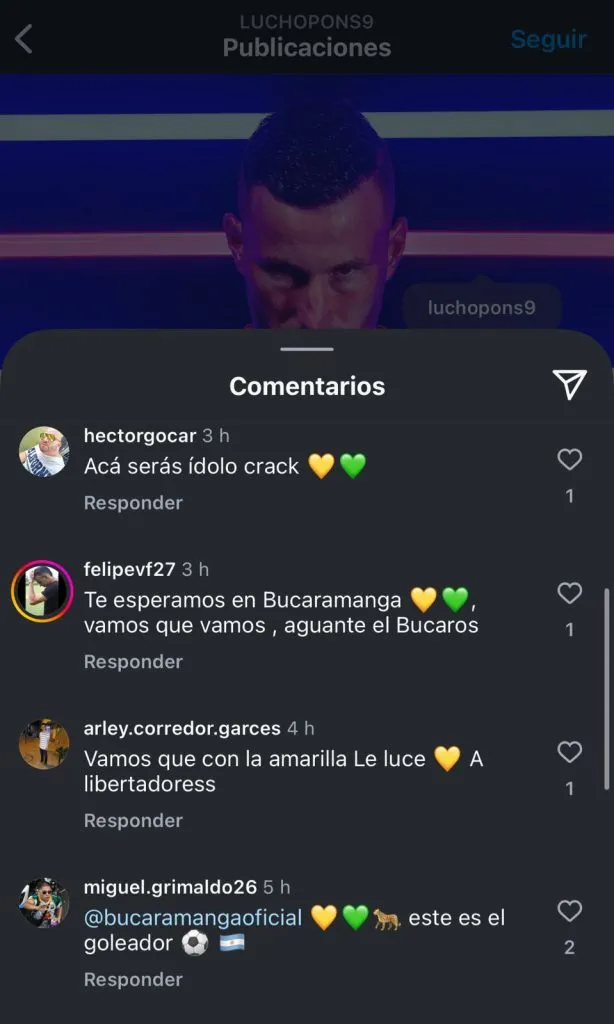The image size is (614, 1024).
Task: Like felipevf27's comment
Action: point(569,593)
